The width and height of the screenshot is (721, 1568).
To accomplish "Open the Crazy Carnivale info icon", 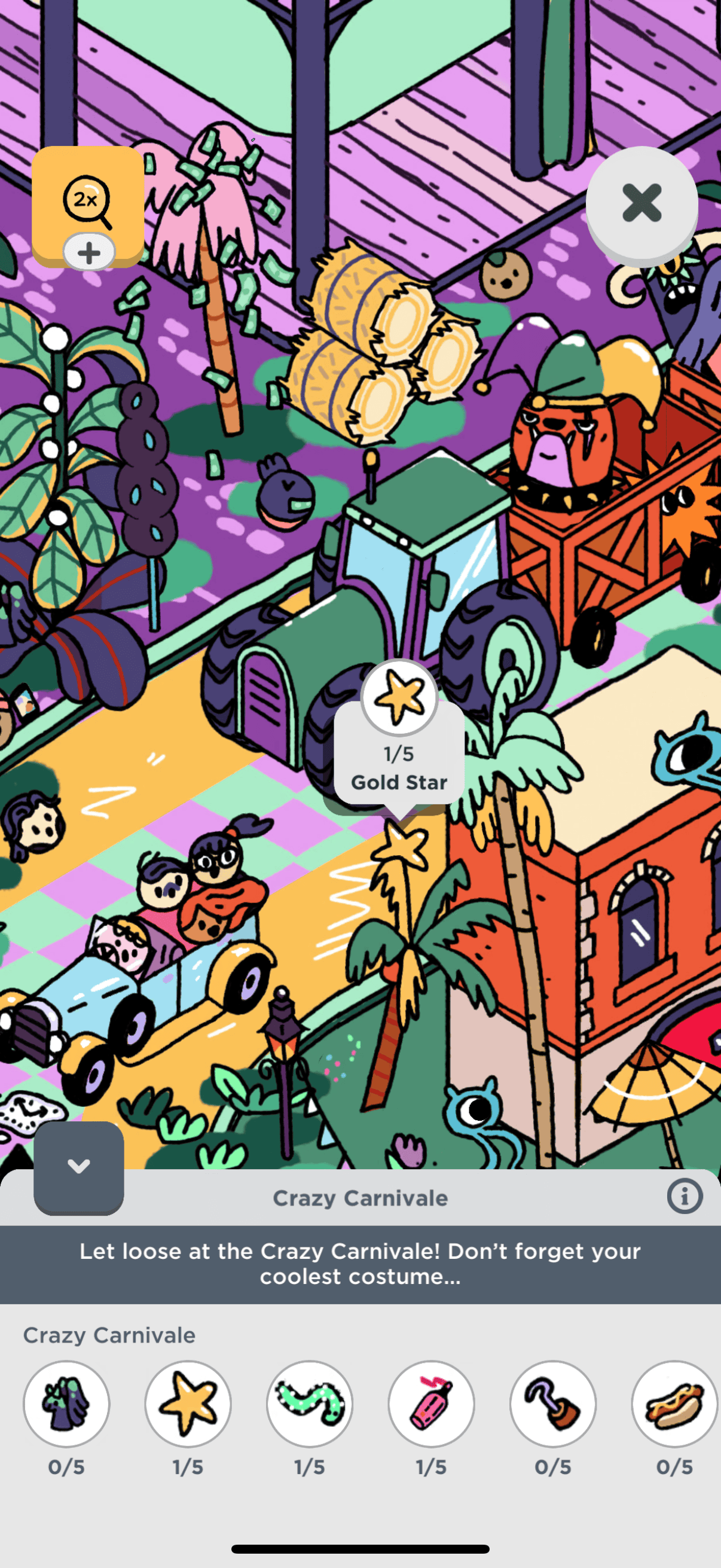I will click(x=684, y=1197).
